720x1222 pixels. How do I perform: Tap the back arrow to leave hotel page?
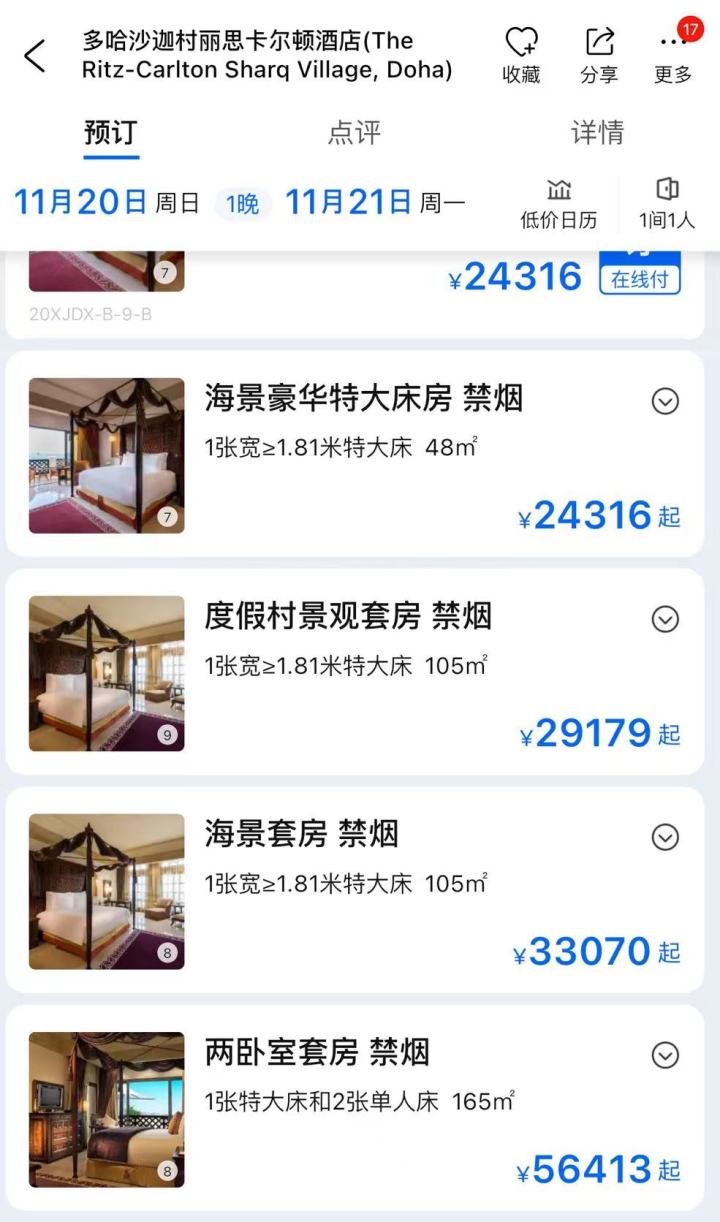pos(34,56)
